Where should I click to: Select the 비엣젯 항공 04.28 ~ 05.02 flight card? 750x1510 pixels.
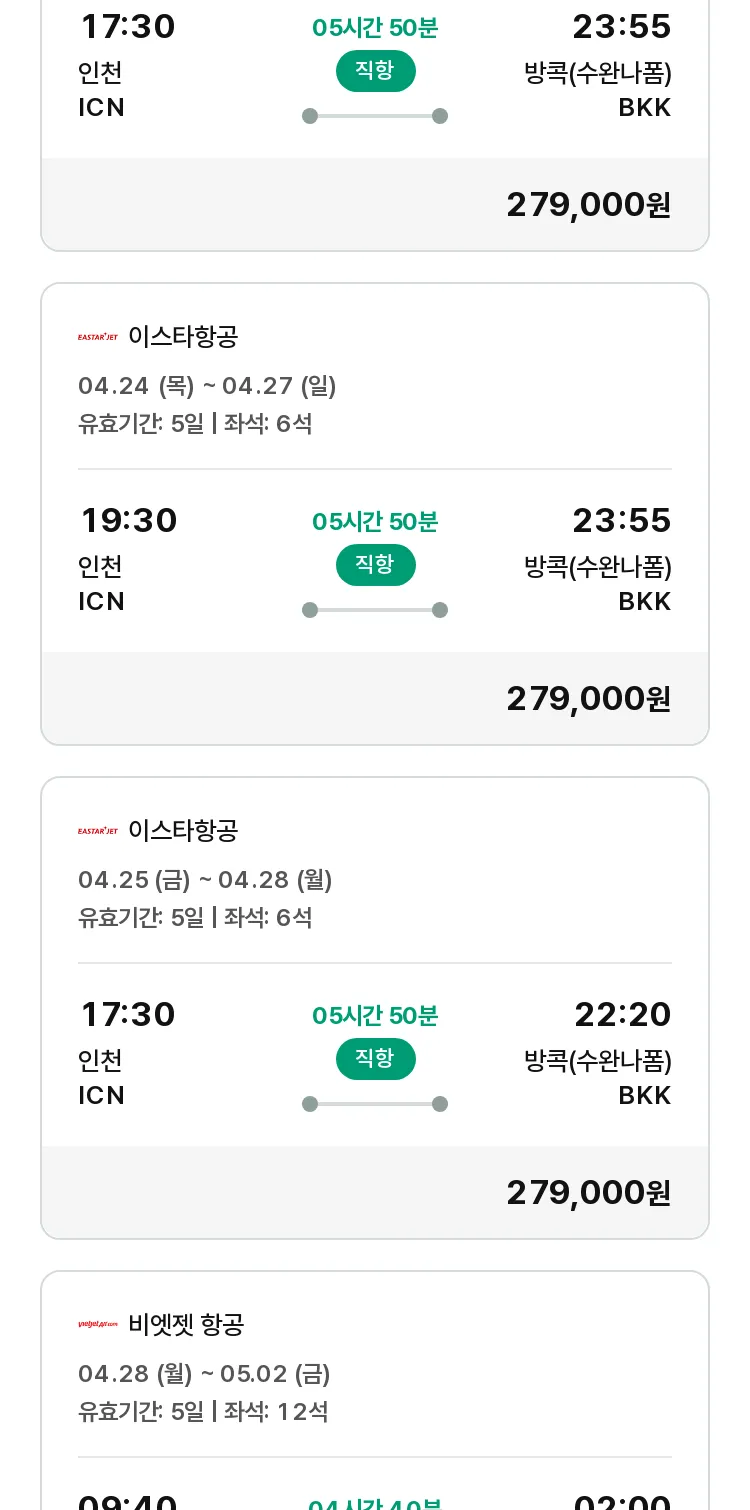point(375,1390)
